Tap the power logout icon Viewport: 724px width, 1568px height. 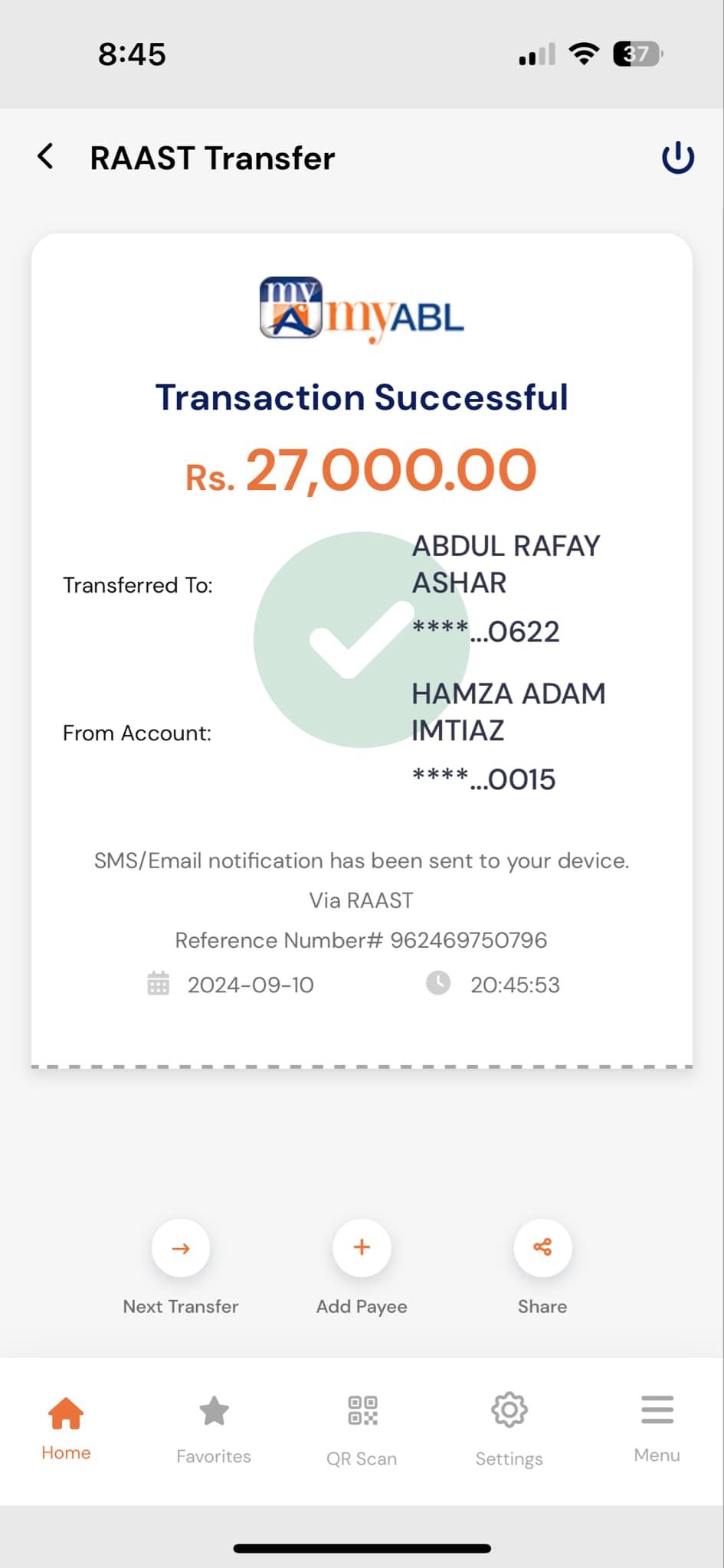coord(678,158)
